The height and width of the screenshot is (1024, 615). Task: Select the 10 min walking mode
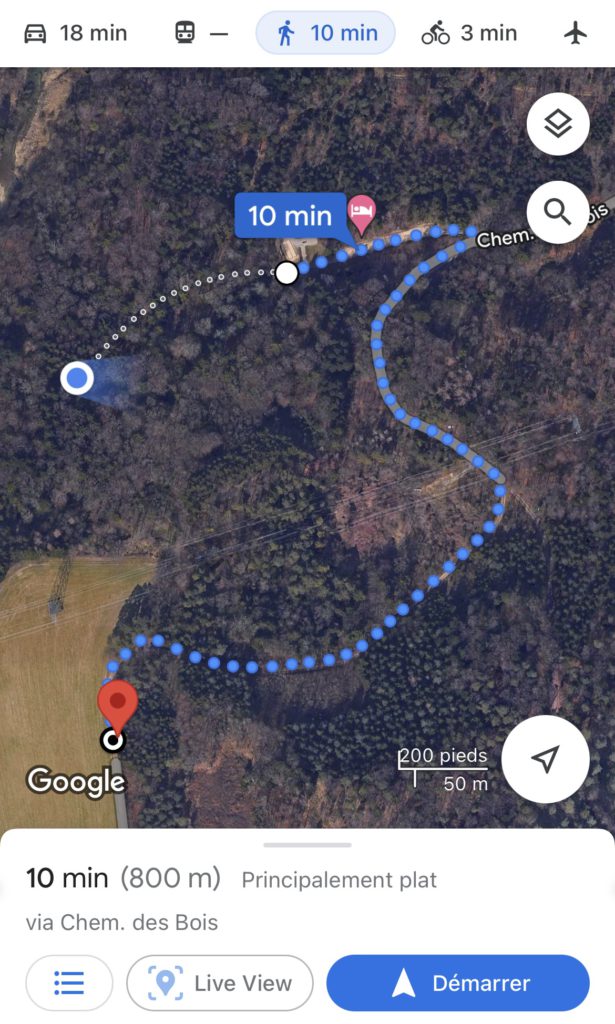point(325,33)
